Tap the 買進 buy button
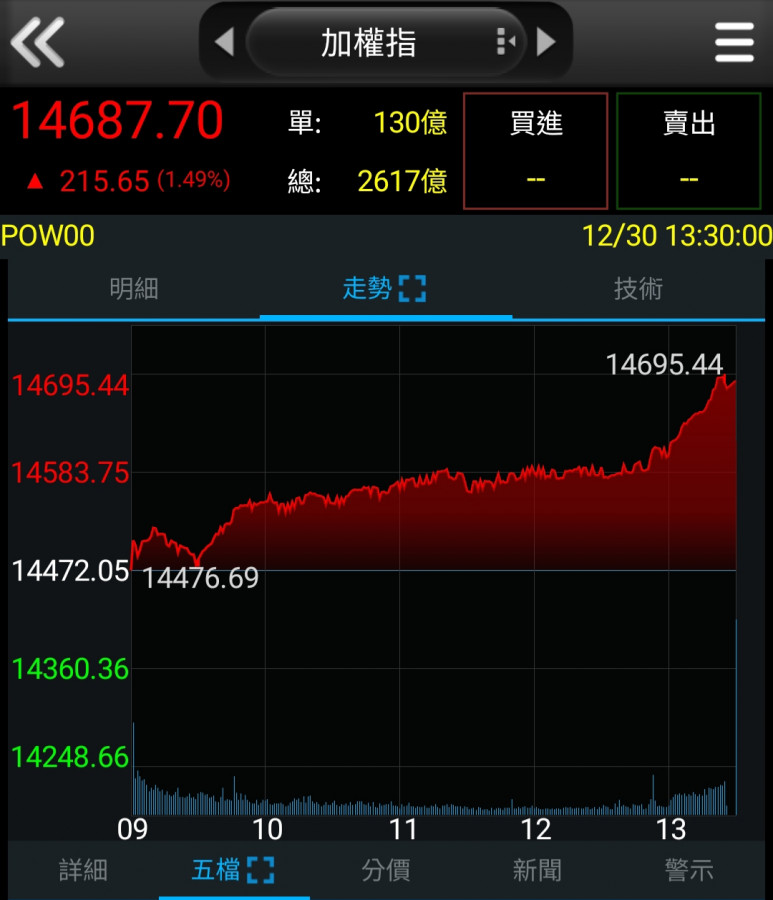 [x=536, y=150]
